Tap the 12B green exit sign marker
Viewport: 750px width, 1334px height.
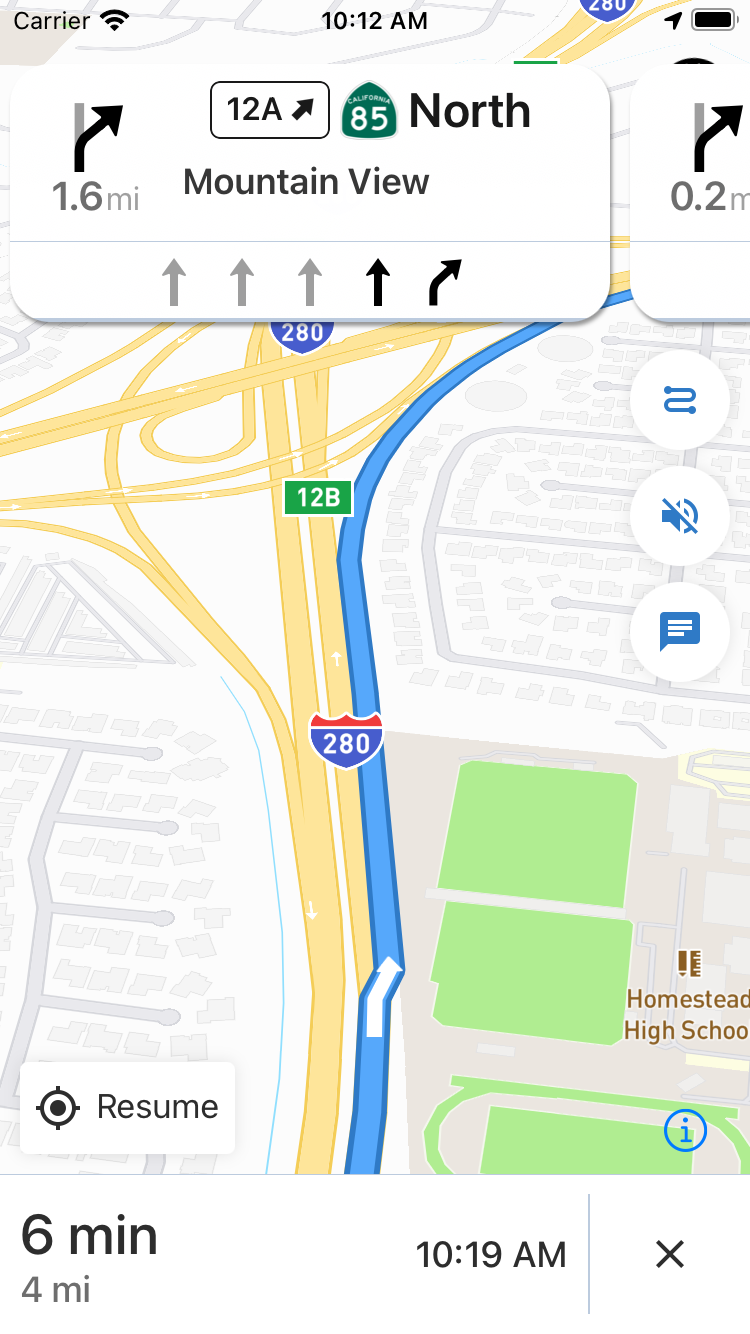318,498
